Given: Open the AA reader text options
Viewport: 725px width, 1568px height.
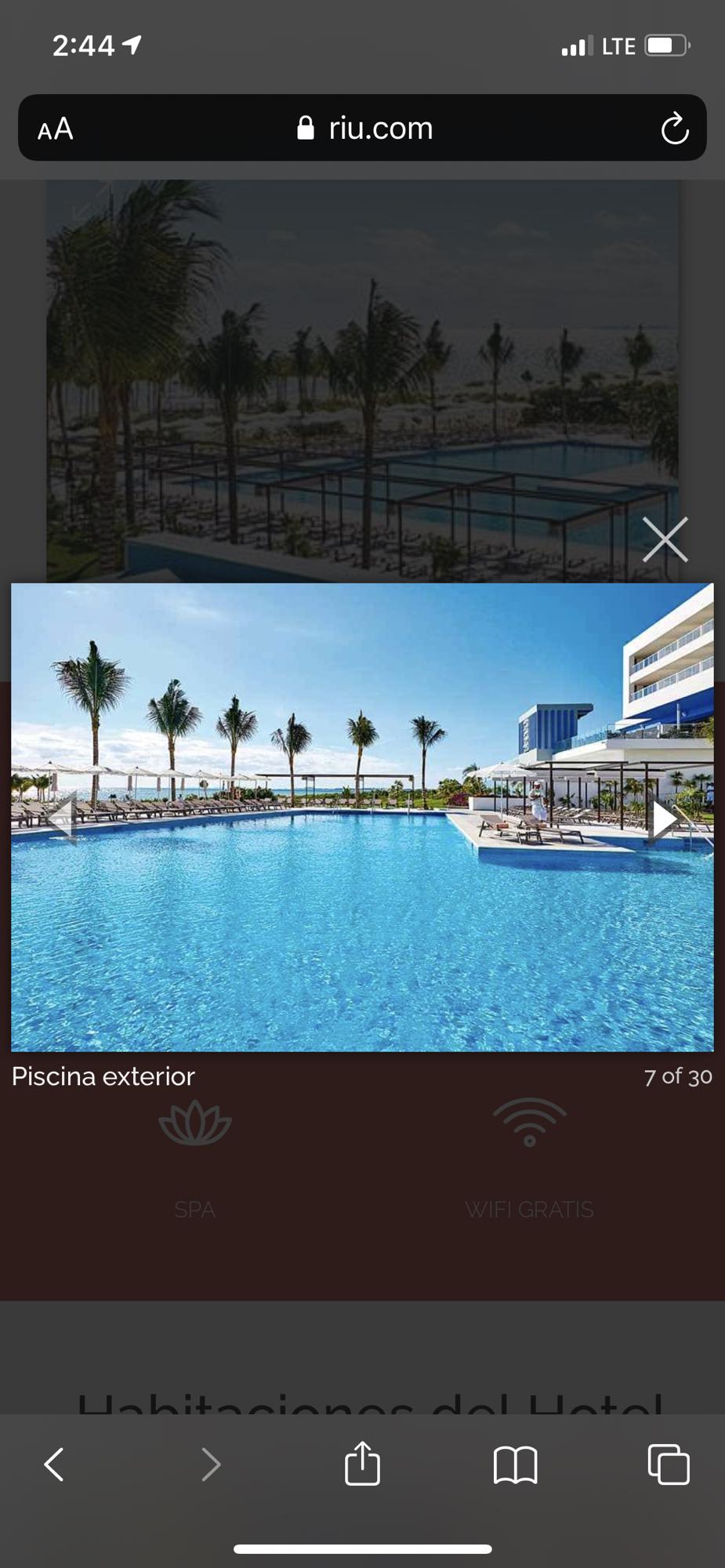Looking at the screenshot, I should click(x=56, y=129).
